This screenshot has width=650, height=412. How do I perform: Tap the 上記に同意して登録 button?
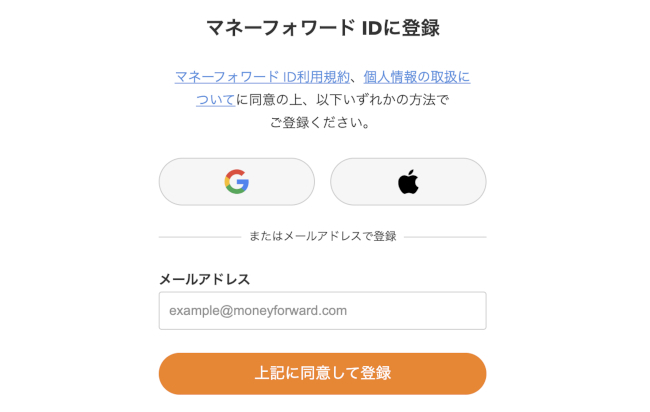coord(322,373)
